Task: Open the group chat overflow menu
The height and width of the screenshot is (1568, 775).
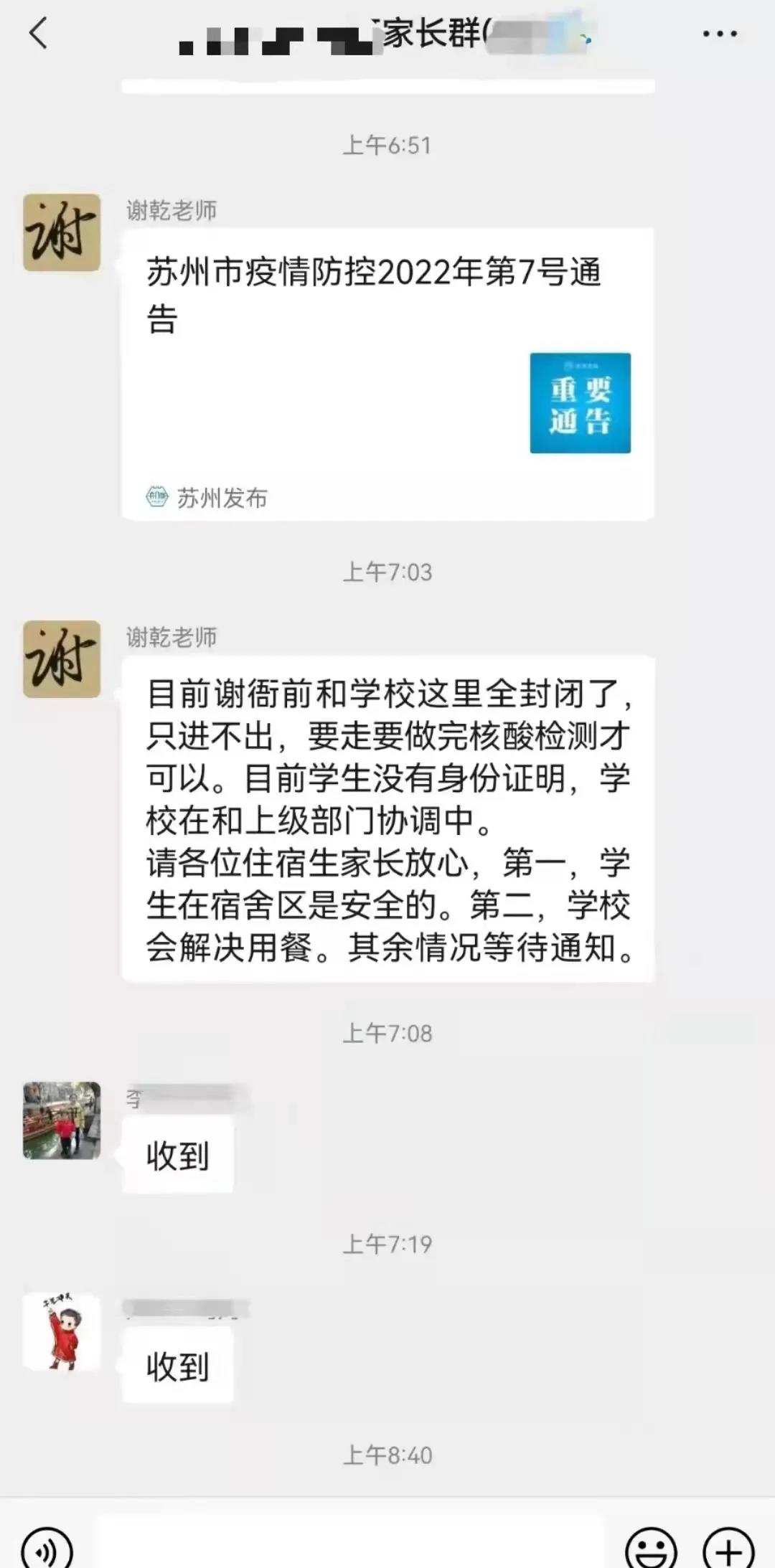Action: click(719, 34)
